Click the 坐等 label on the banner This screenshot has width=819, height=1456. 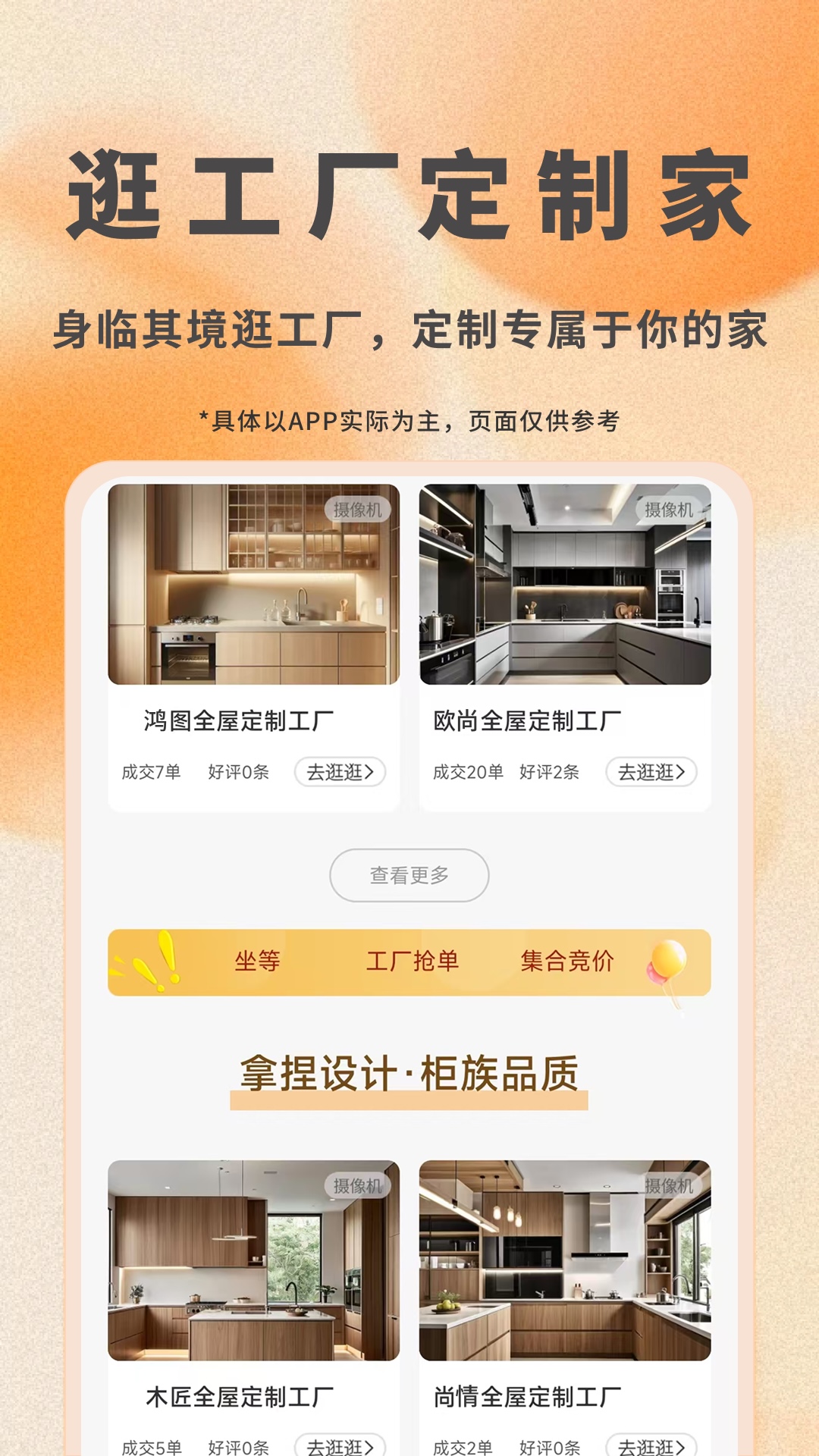(x=258, y=960)
